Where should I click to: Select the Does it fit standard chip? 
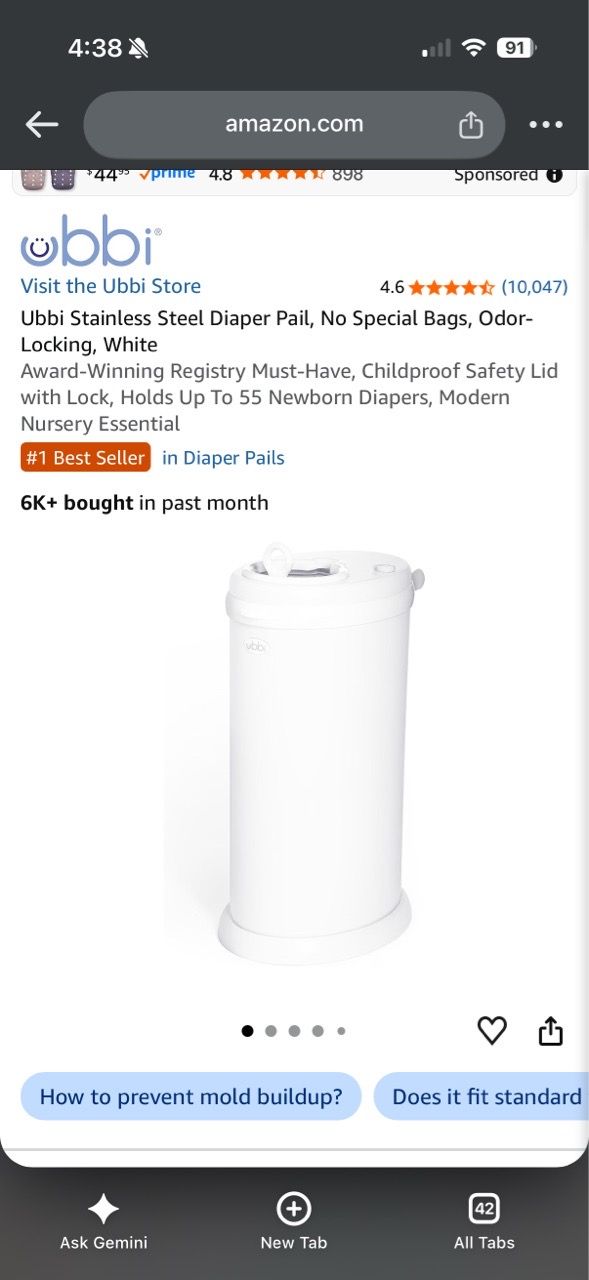point(482,1096)
